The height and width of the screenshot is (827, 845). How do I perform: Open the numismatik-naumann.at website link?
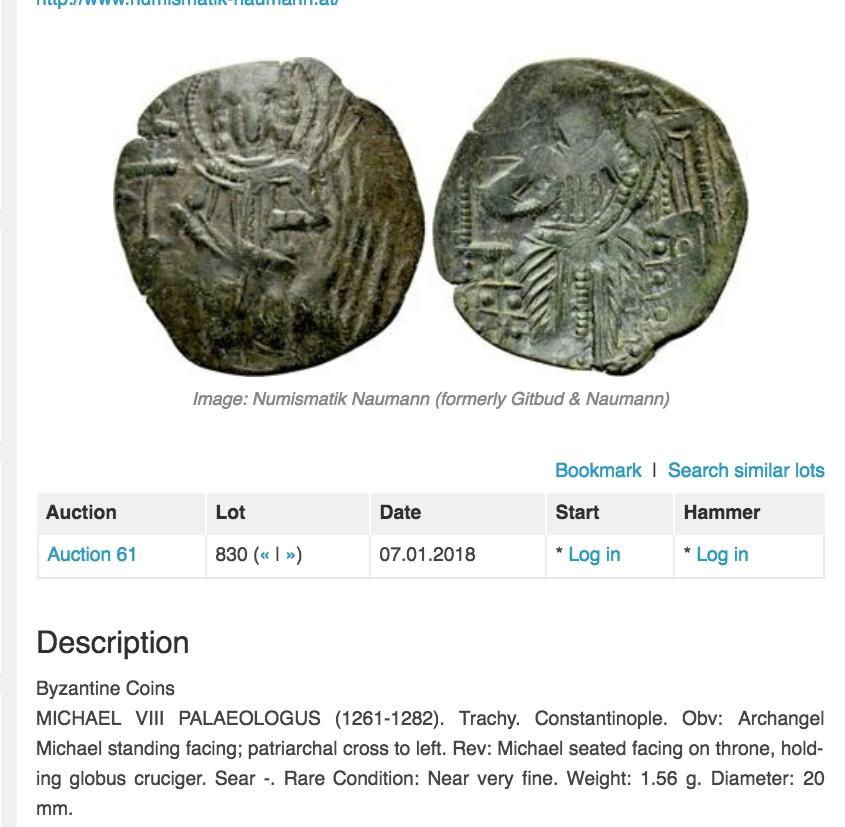coord(188,3)
